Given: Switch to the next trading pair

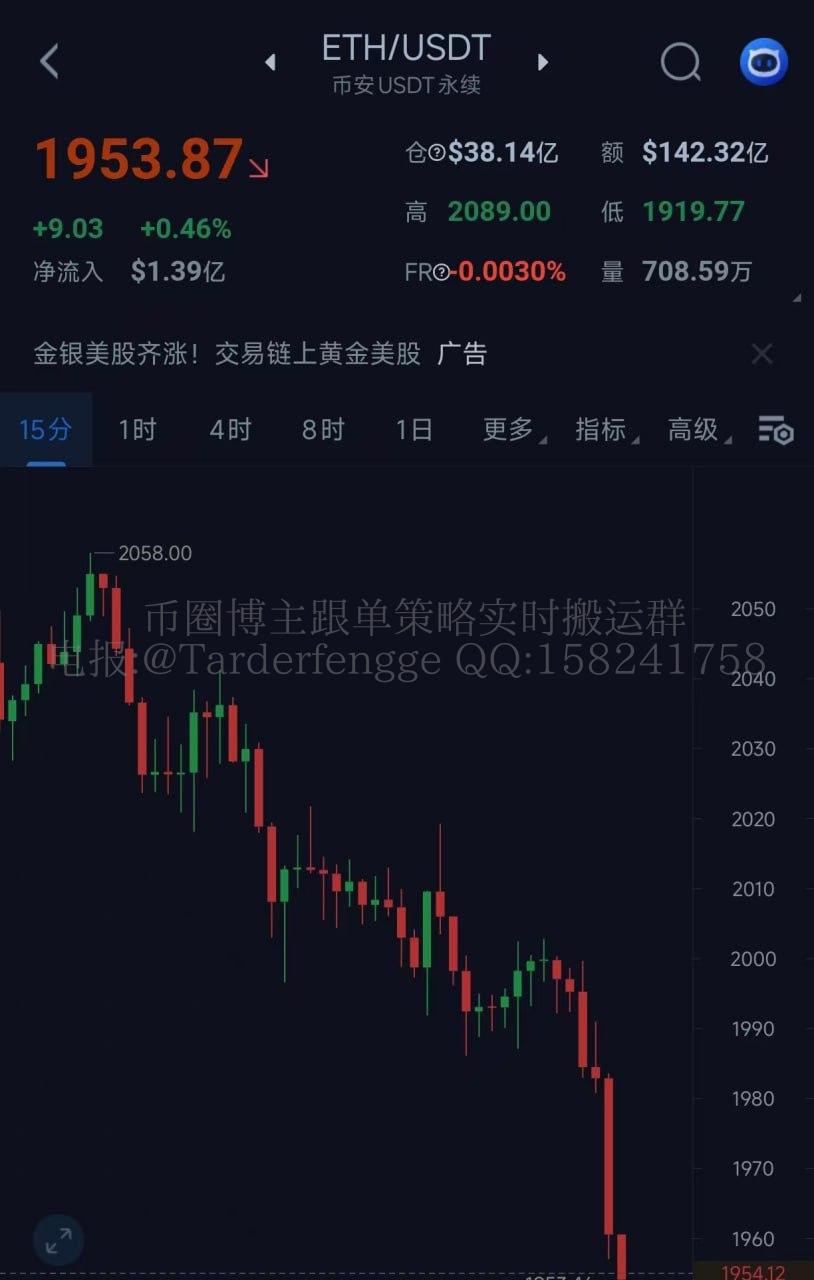Looking at the screenshot, I should pos(543,62).
